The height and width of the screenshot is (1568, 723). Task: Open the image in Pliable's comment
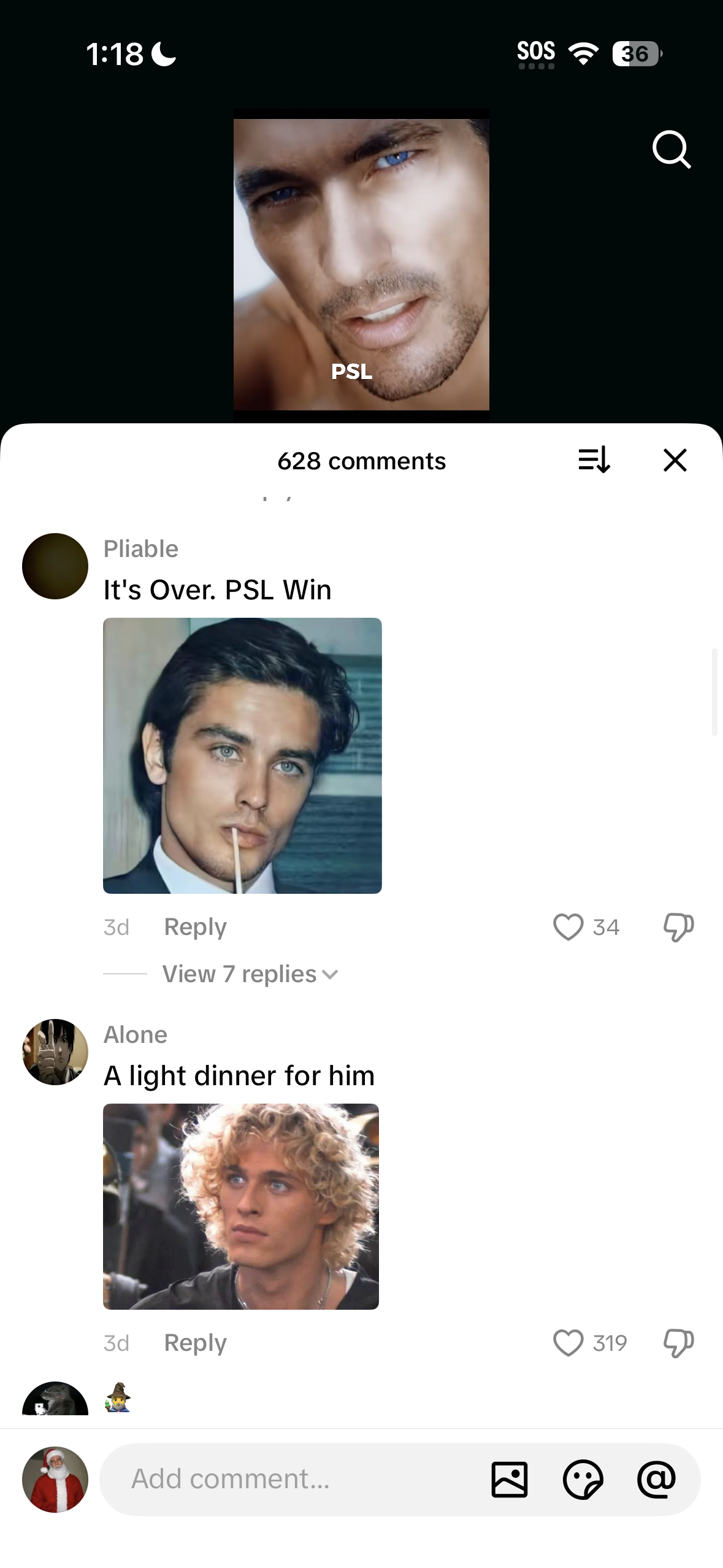pos(242,755)
